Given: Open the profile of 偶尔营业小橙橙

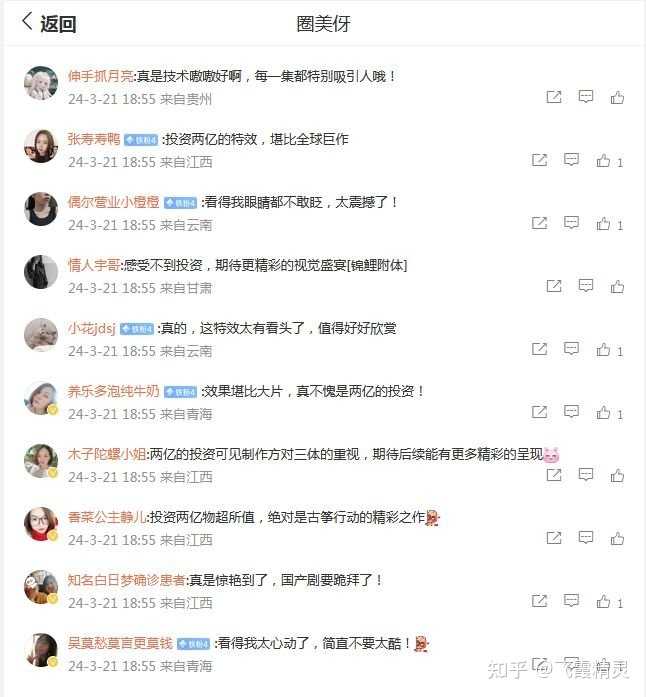Looking at the screenshot, I should click(113, 202).
